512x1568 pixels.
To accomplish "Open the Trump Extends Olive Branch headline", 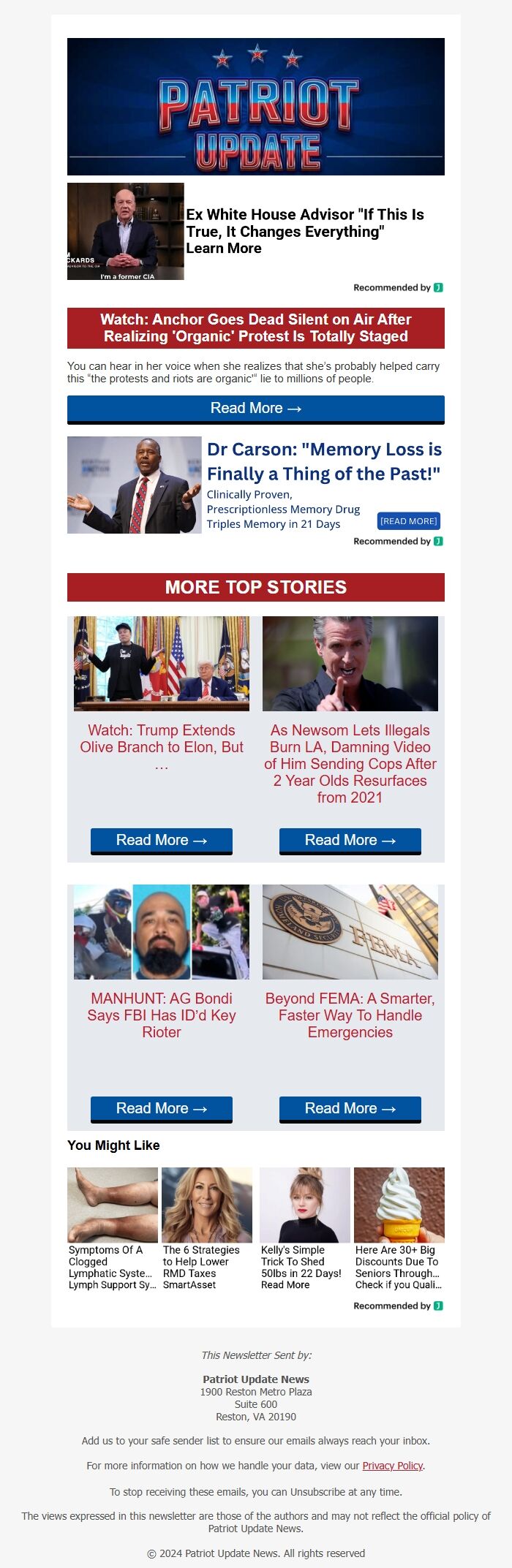I will 162,739.
